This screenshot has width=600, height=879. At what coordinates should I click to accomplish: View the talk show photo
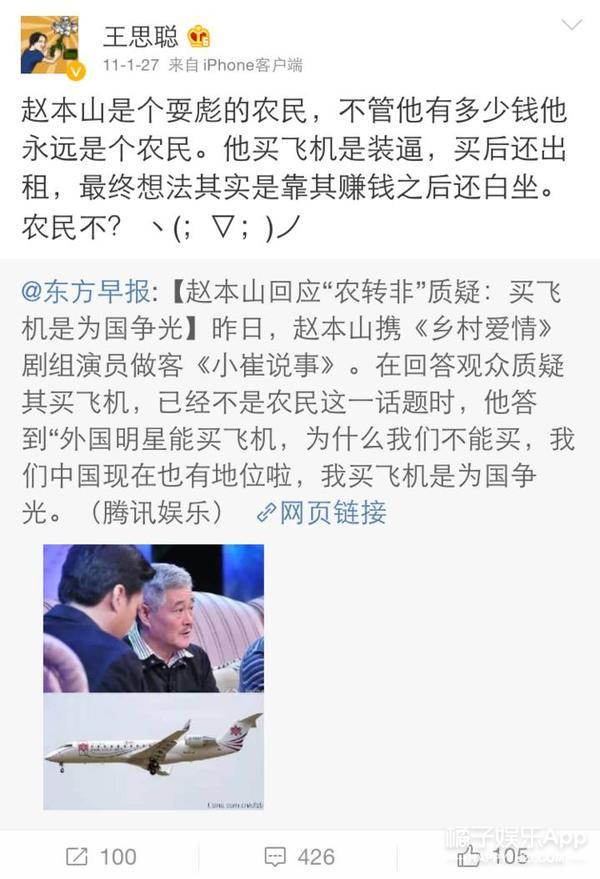coord(153,617)
